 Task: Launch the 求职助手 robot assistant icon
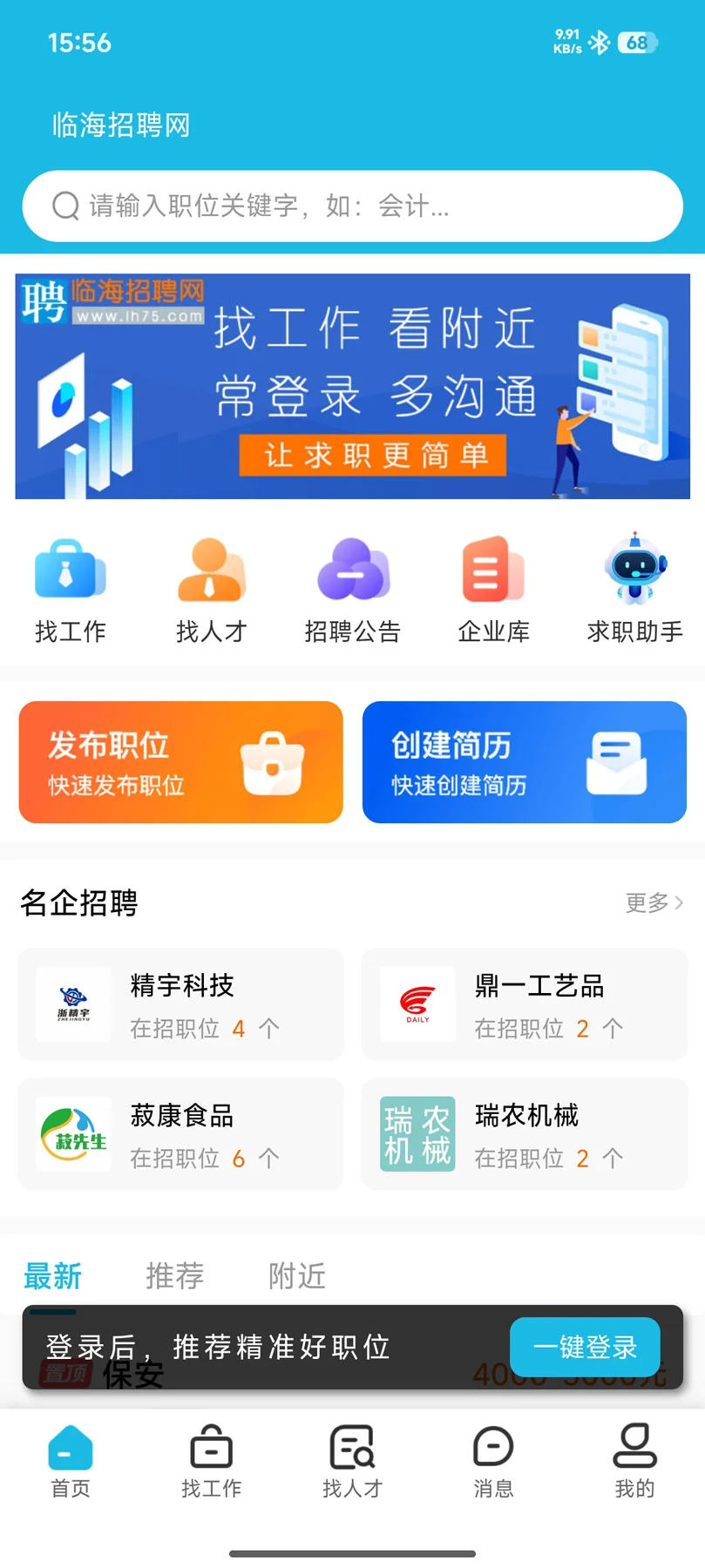click(634, 585)
